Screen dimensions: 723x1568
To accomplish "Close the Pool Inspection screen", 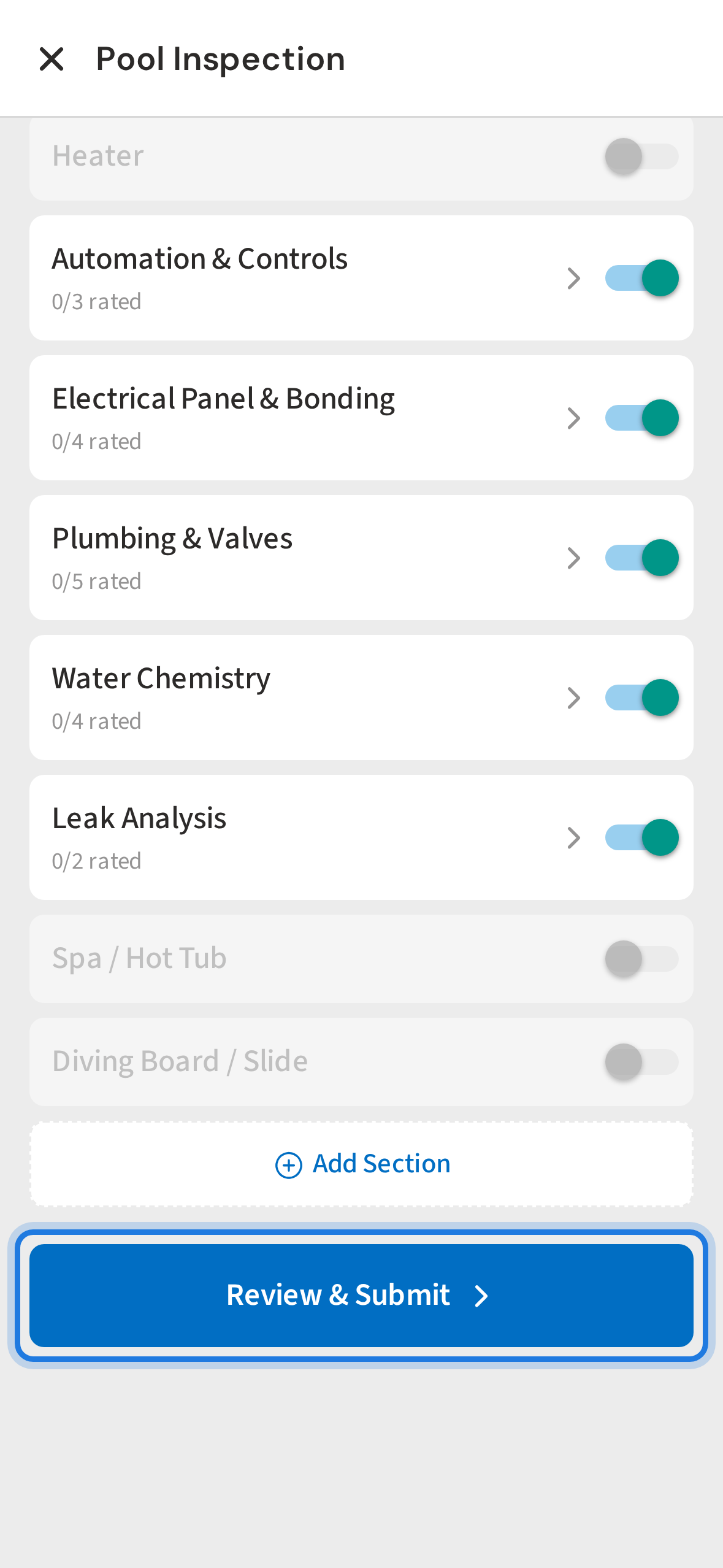I will [x=52, y=59].
